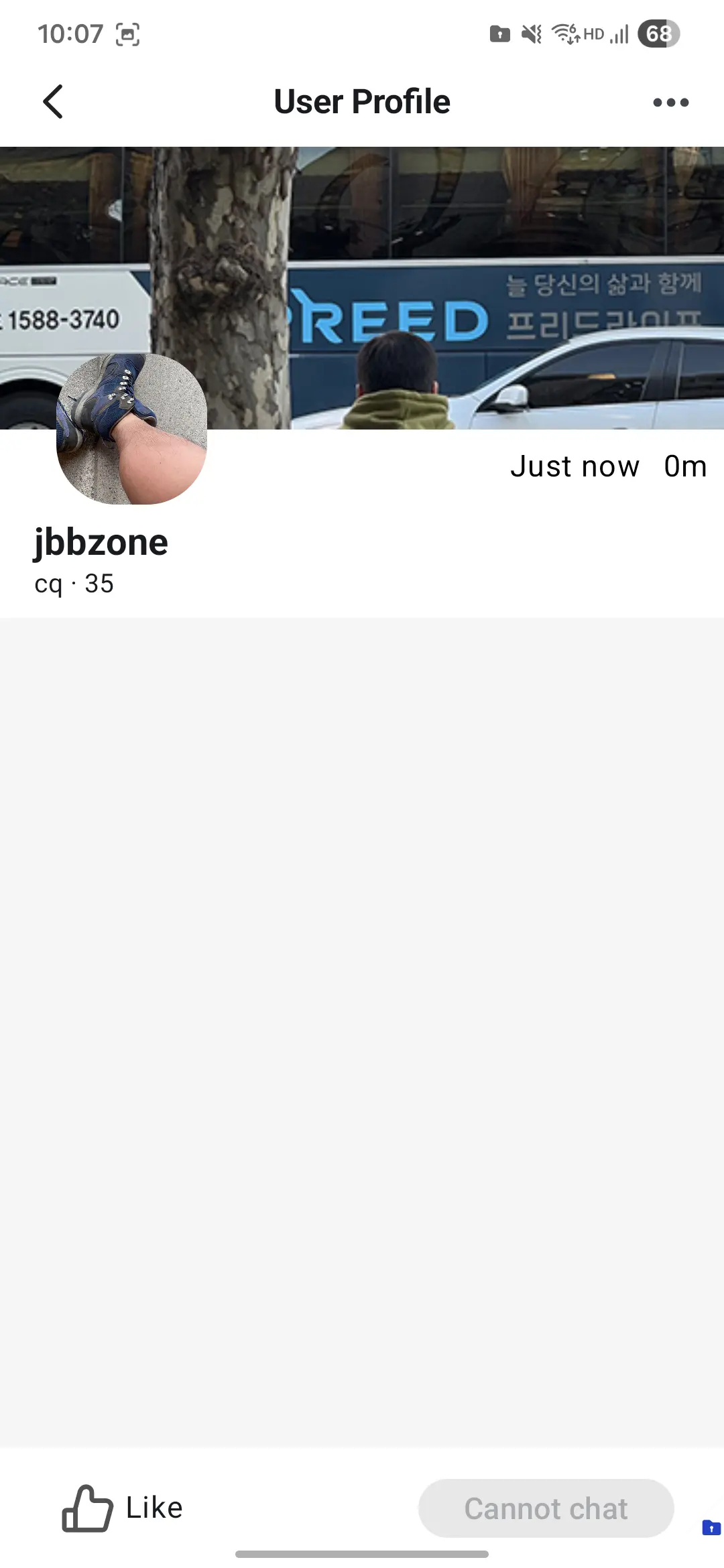Tap the thumbs-up Like icon
The height and width of the screenshot is (1568, 724).
click(87, 1508)
